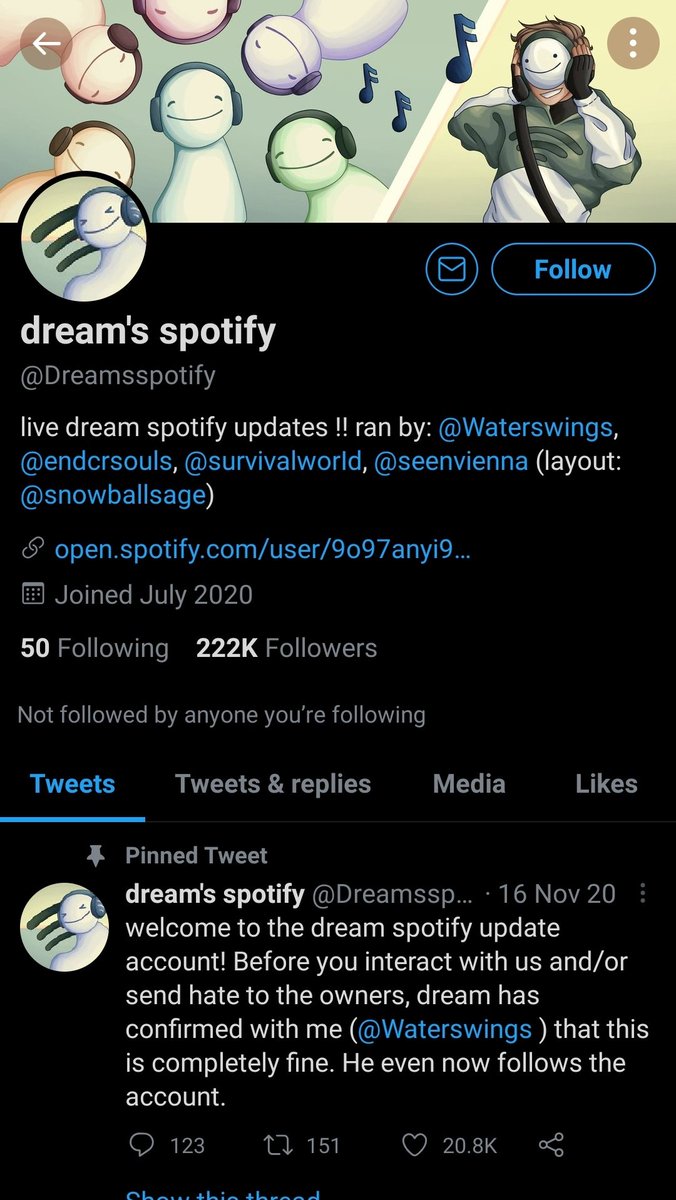Open the @snowballsage profile link
Viewport: 676px width, 1200px height.
[x=113, y=495]
